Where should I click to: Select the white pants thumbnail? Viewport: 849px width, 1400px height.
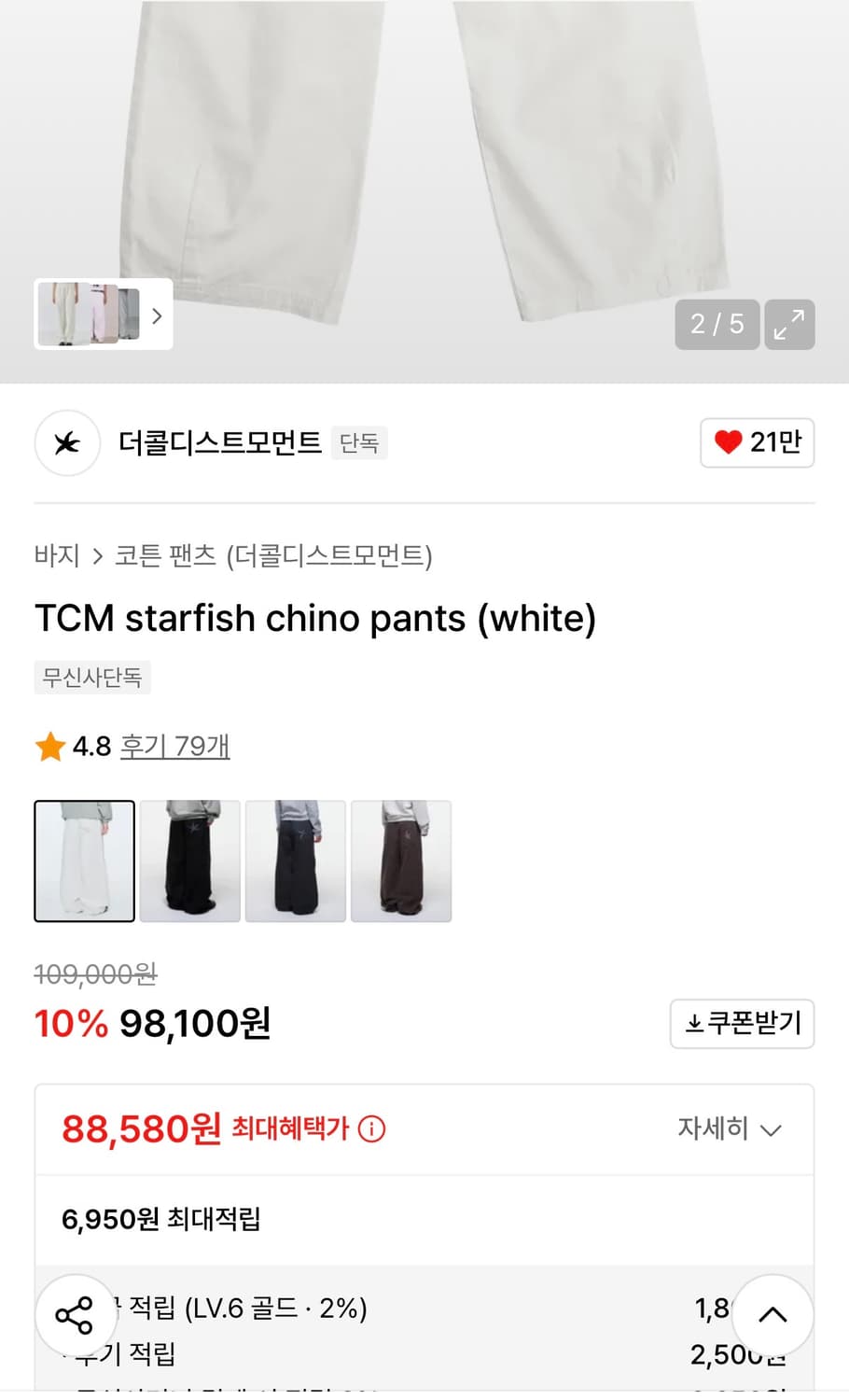point(83,861)
